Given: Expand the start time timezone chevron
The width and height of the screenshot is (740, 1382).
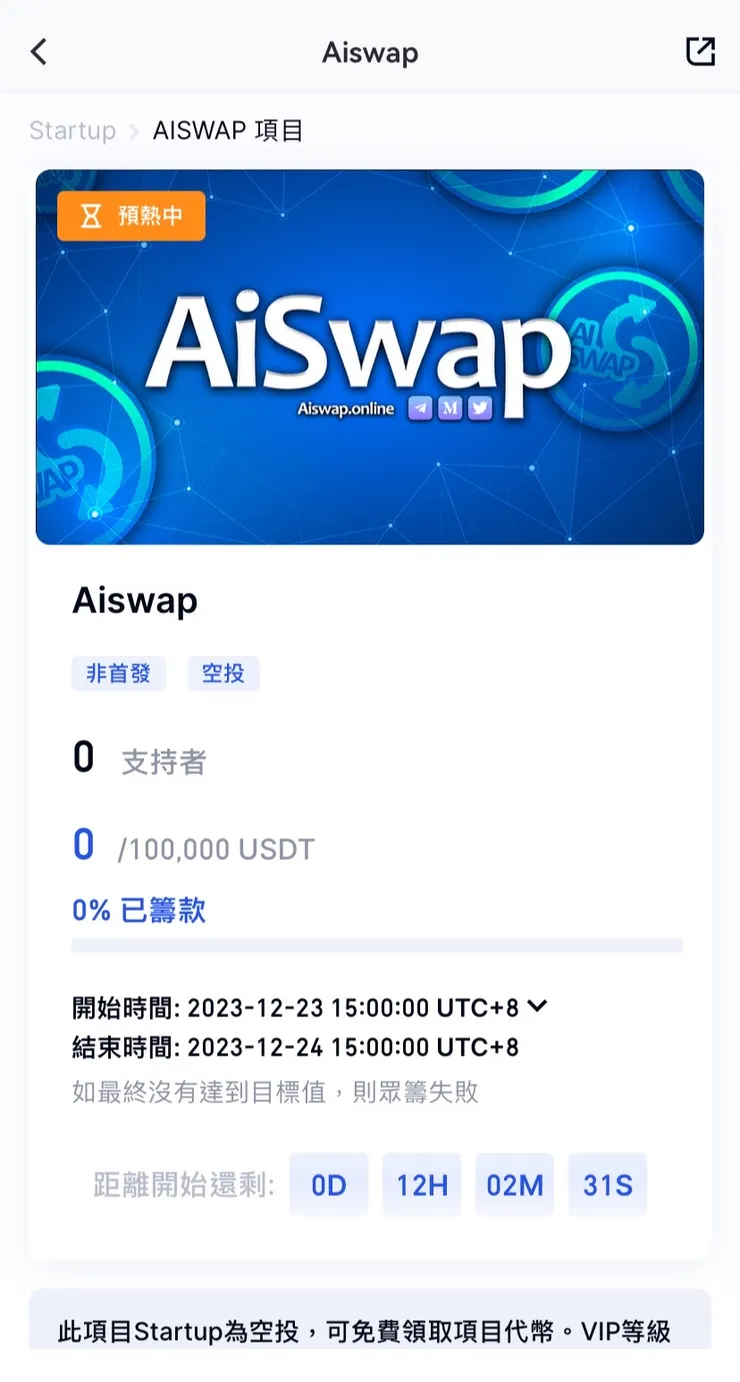Looking at the screenshot, I should [x=537, y=1006].
